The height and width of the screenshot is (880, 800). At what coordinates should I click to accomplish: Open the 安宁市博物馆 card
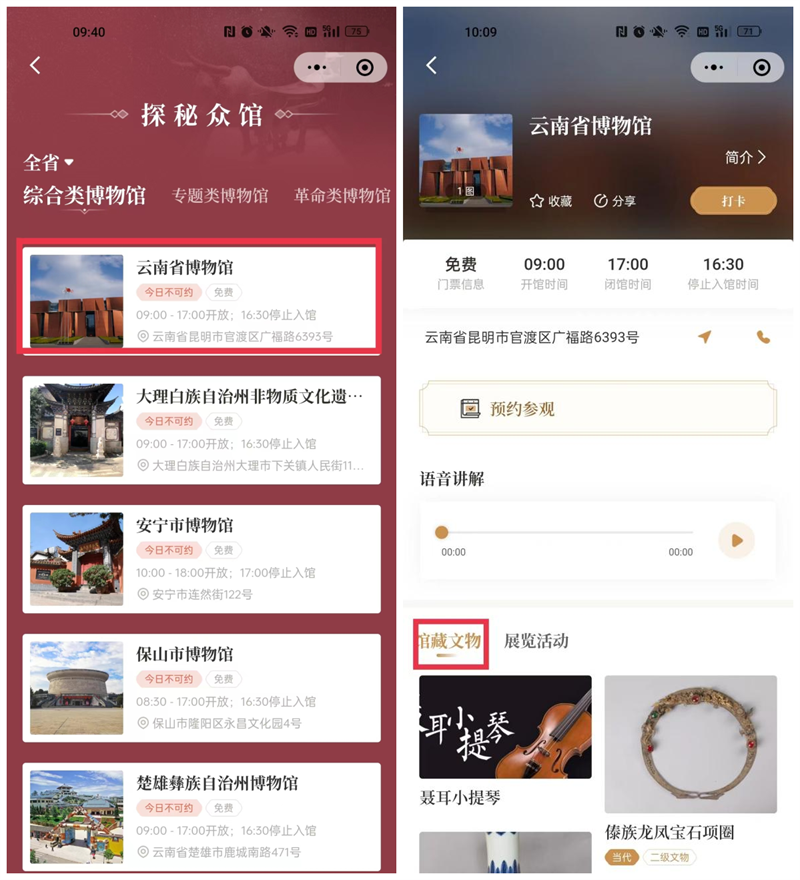click(x=201, y=558)
